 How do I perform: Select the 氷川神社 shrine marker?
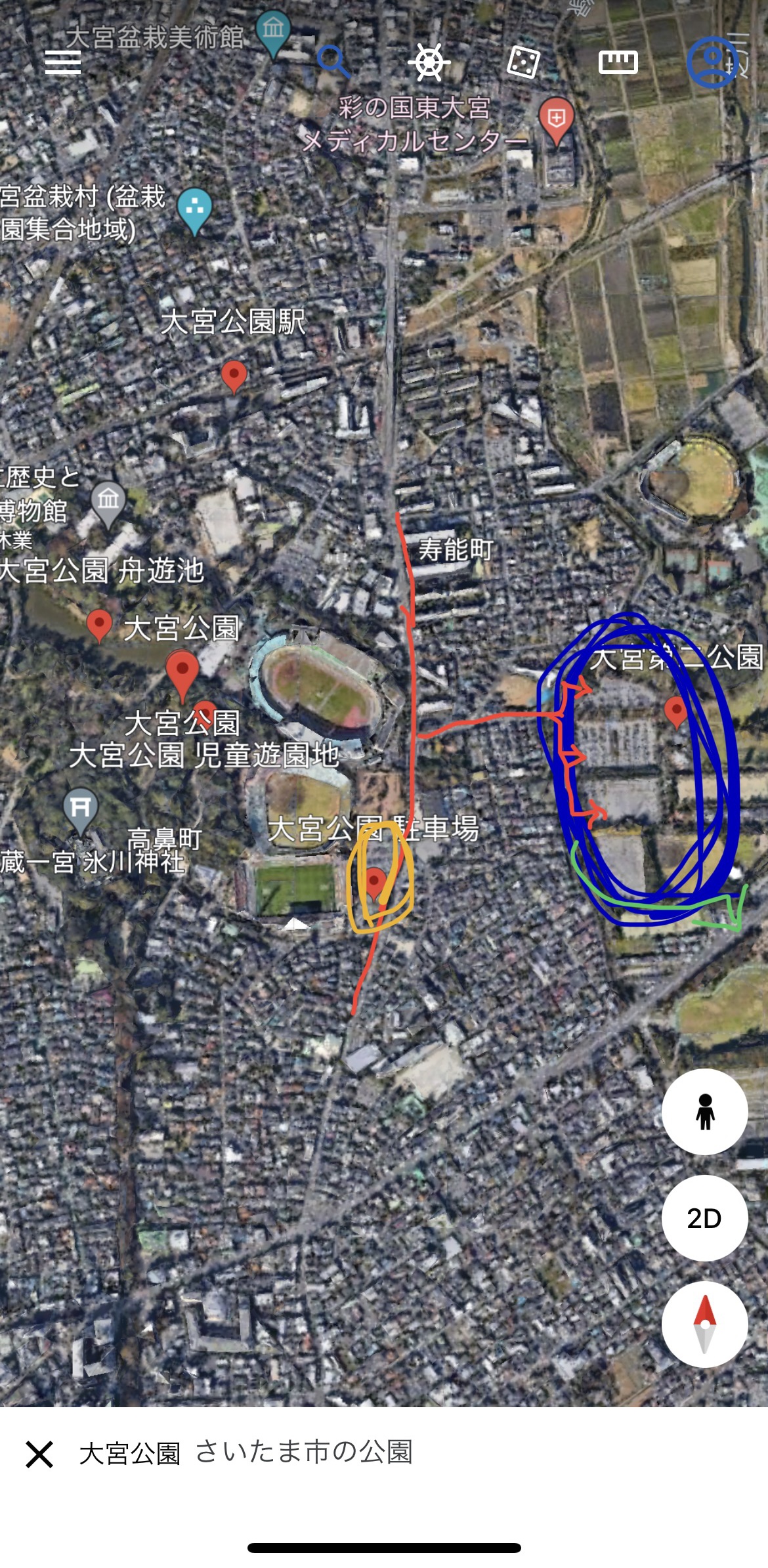pos(80,811)
